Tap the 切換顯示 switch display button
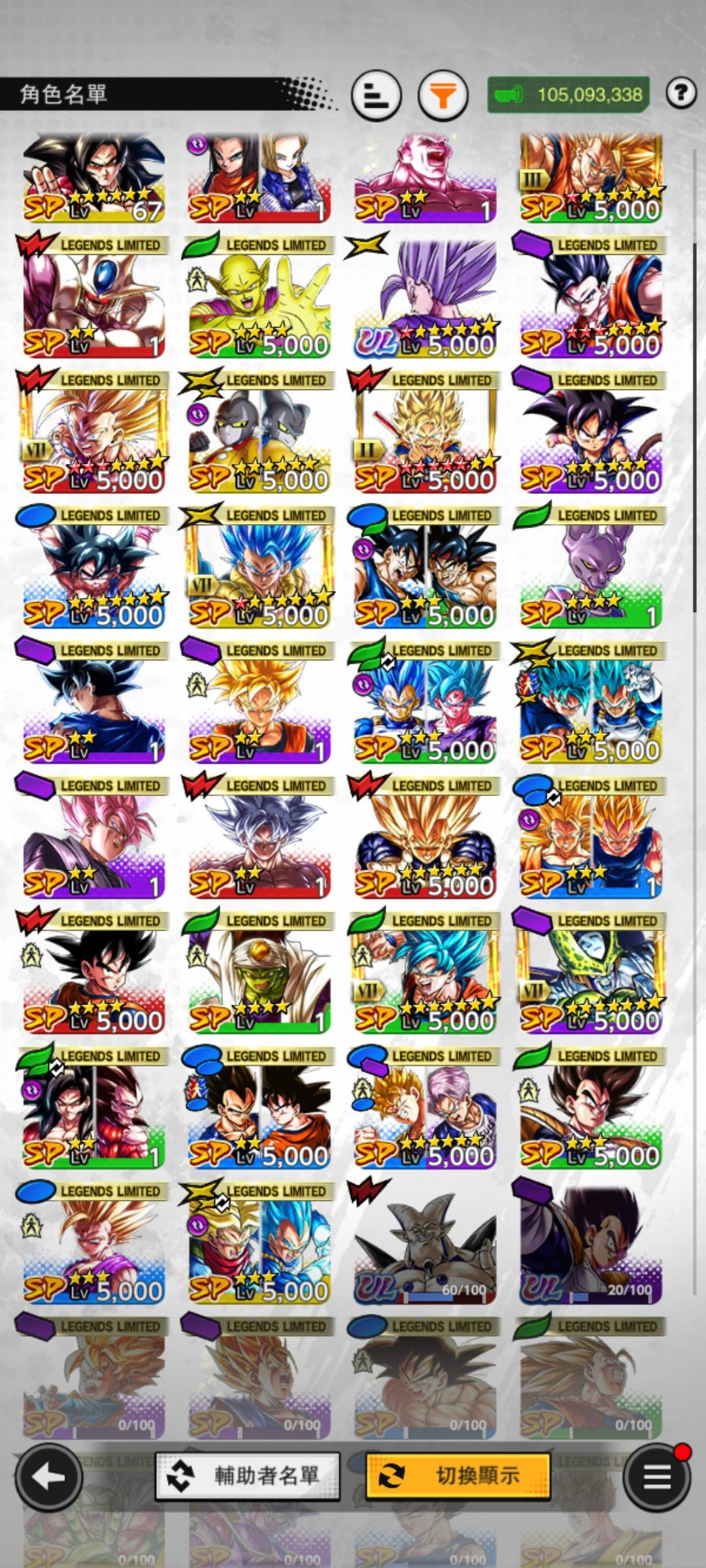The height and width of the screenshot is (1568, 706). click(458, 1476)
